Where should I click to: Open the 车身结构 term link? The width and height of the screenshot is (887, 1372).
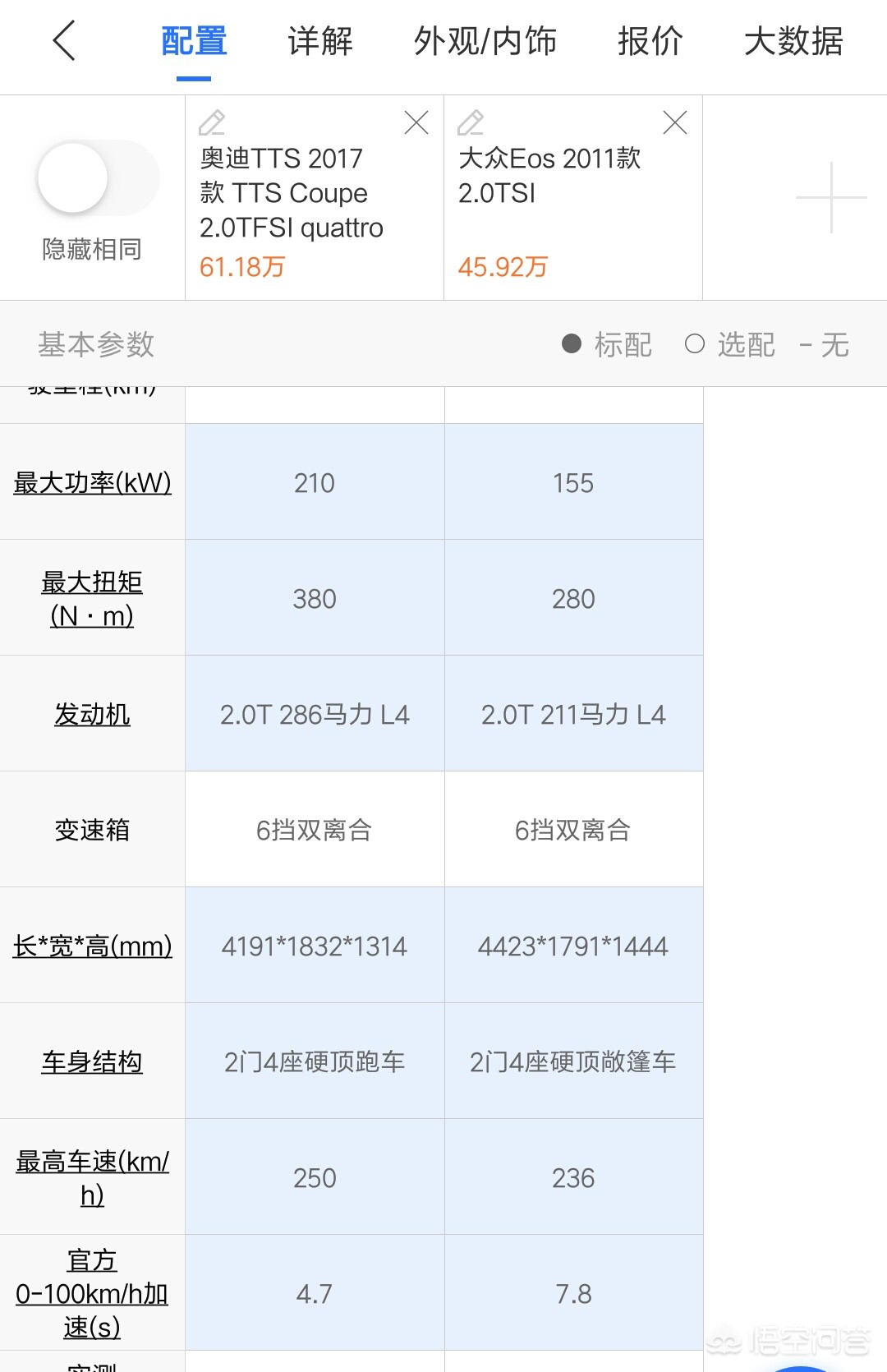click(x=92, y=1061)
